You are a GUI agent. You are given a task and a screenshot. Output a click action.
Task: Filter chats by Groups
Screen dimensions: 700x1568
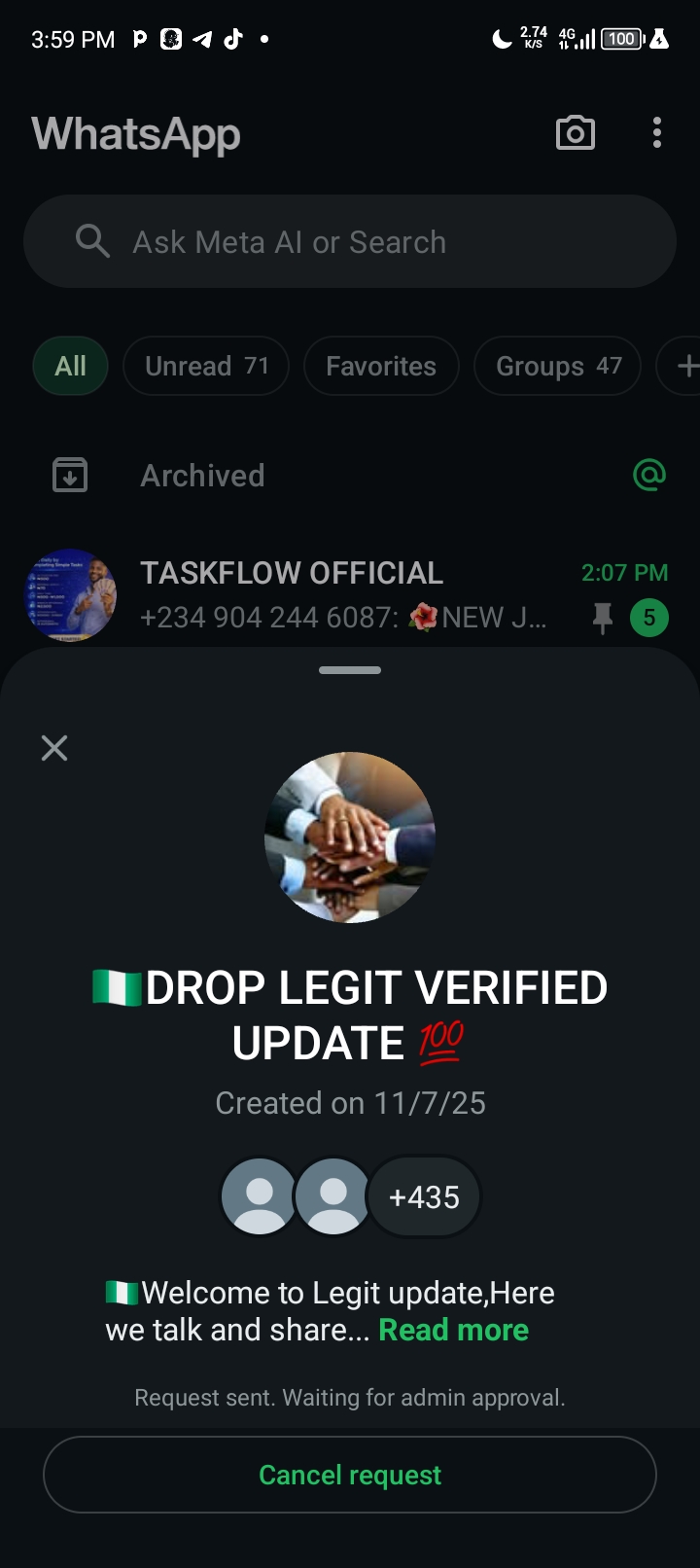pos(557,366)
